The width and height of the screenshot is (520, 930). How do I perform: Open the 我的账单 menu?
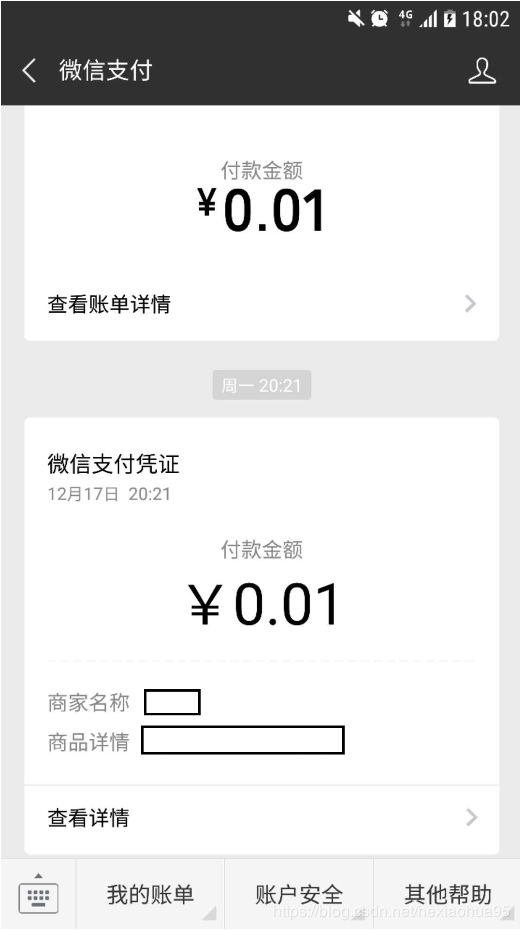pos(150,894)
